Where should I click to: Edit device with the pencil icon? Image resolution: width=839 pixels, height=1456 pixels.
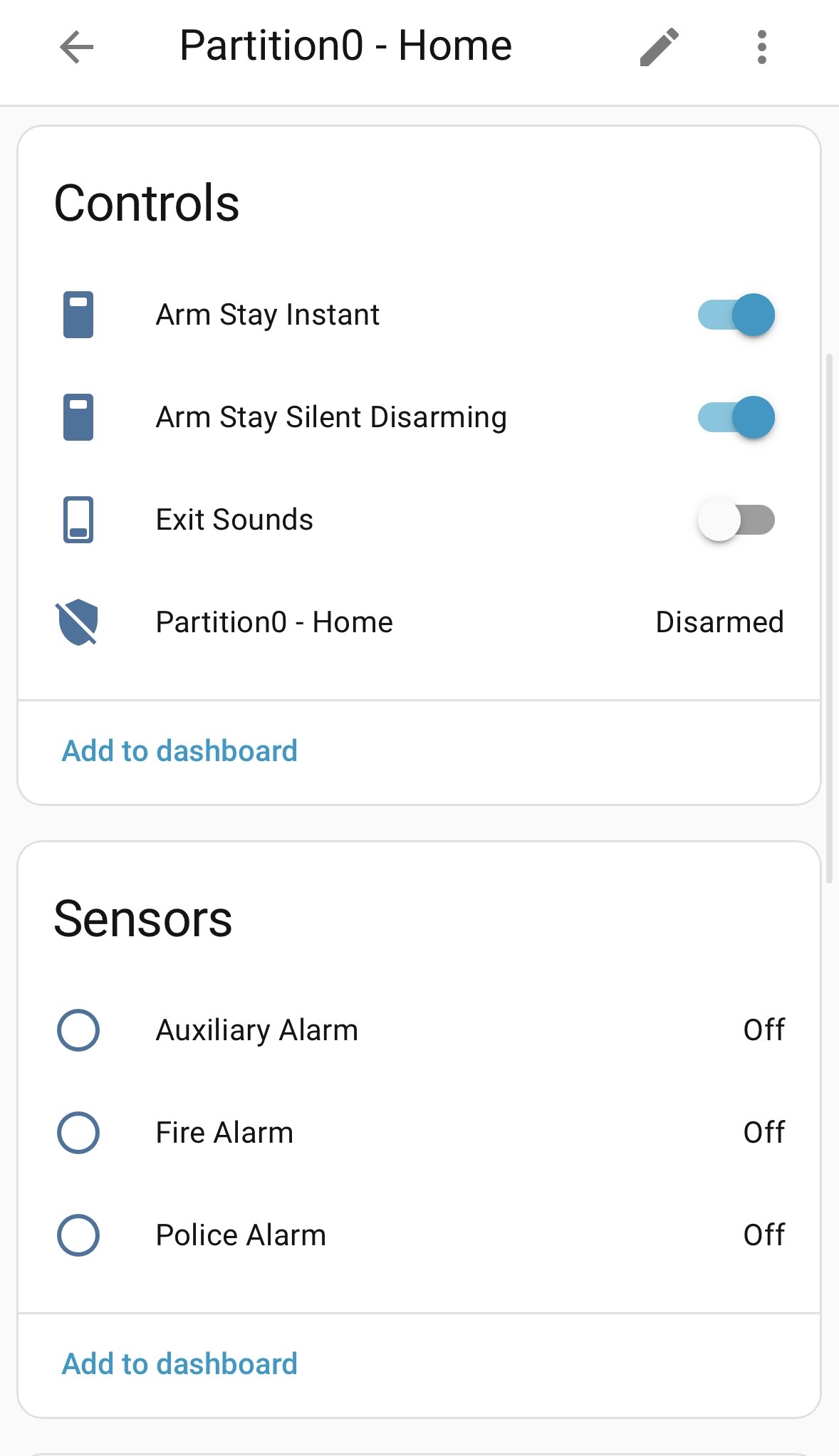click(659, 48)
